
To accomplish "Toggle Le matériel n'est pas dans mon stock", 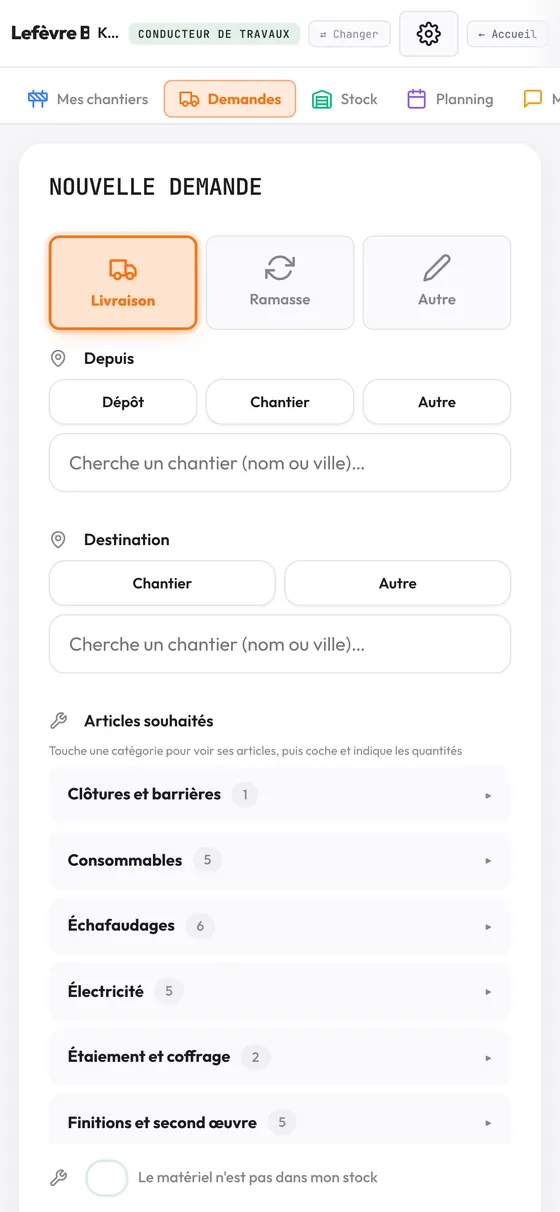I will tap(107, 1178).
